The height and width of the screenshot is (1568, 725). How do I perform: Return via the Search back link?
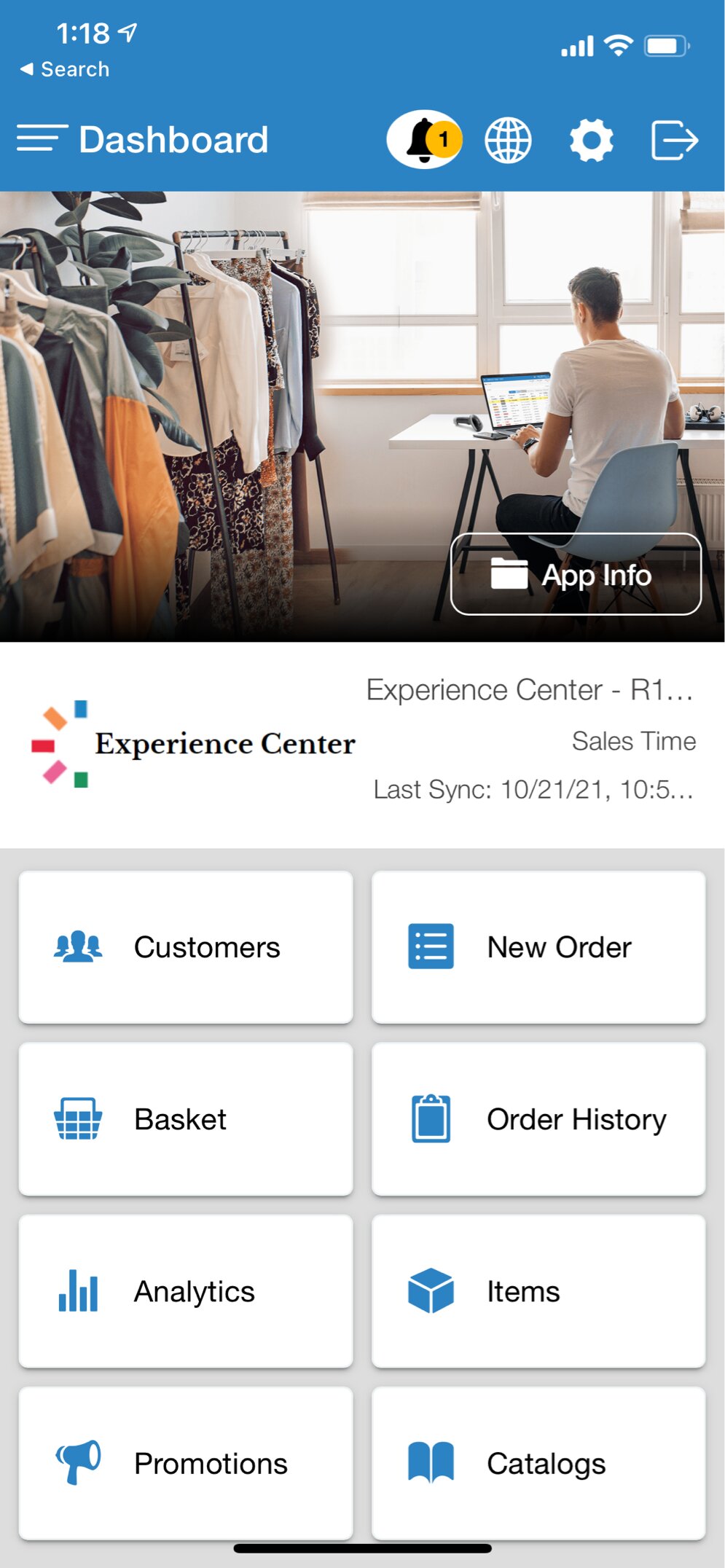[x=64, y=68]
